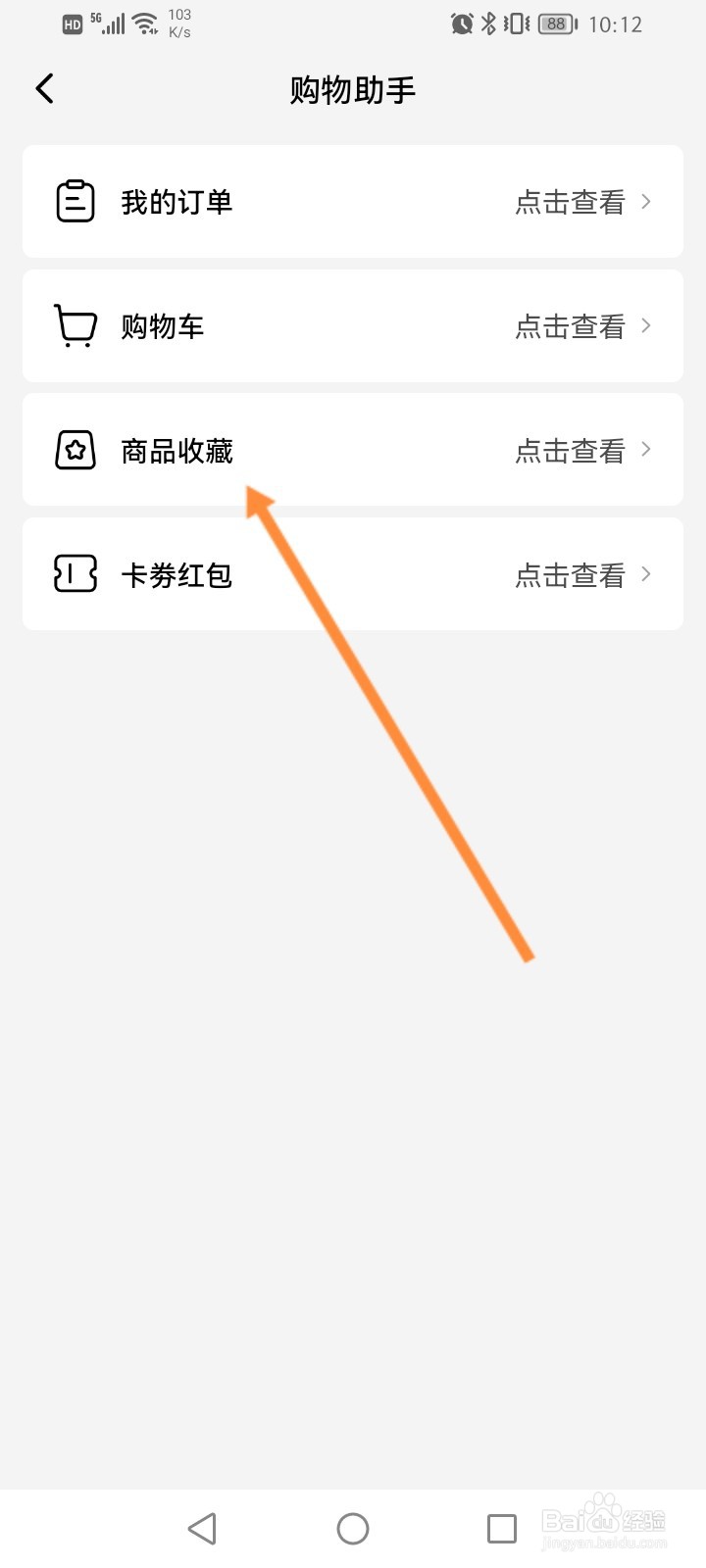Click the 商品收藏 star badge icon
The width and height of the screenshot is (706, 1568).
click(x=75, y=450)
